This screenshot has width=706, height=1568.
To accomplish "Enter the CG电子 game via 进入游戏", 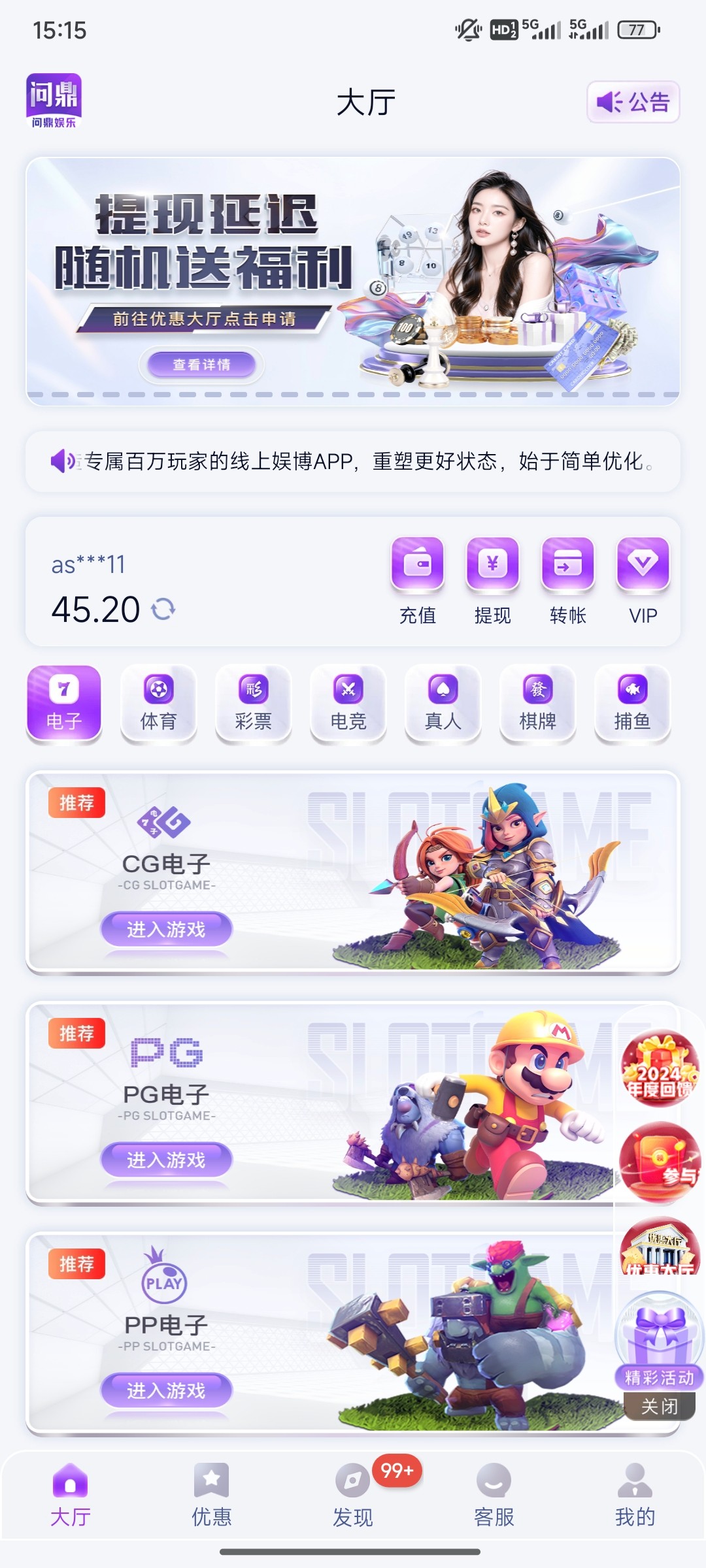I will [166, 928].
